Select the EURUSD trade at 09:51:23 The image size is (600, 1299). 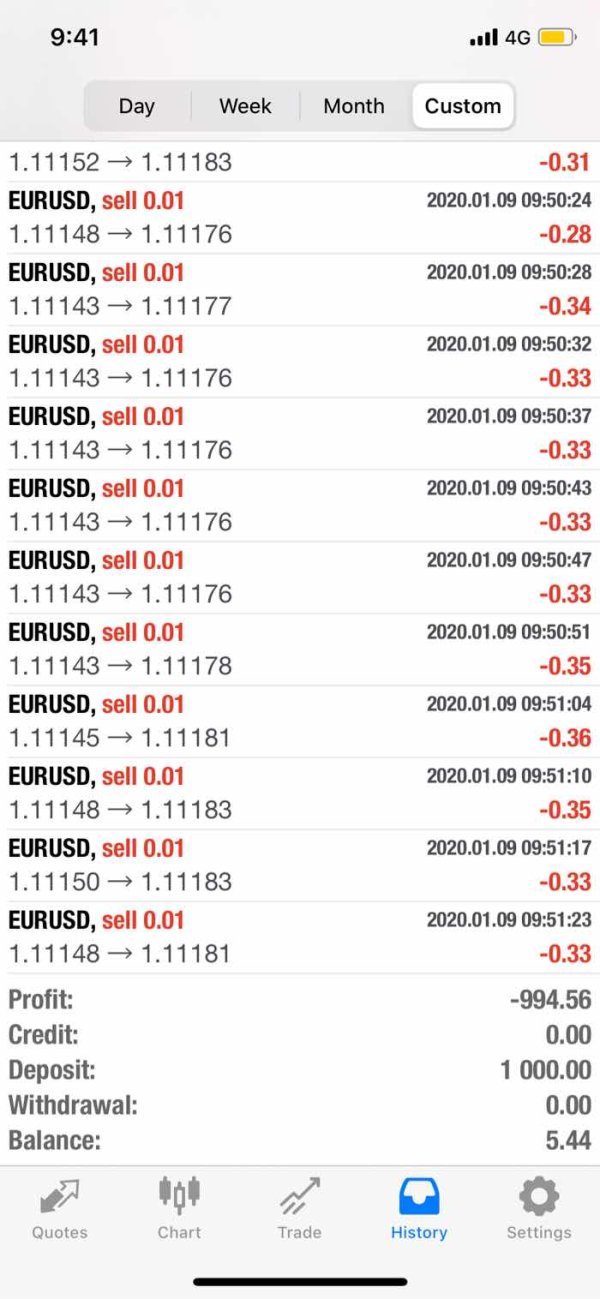300,937
